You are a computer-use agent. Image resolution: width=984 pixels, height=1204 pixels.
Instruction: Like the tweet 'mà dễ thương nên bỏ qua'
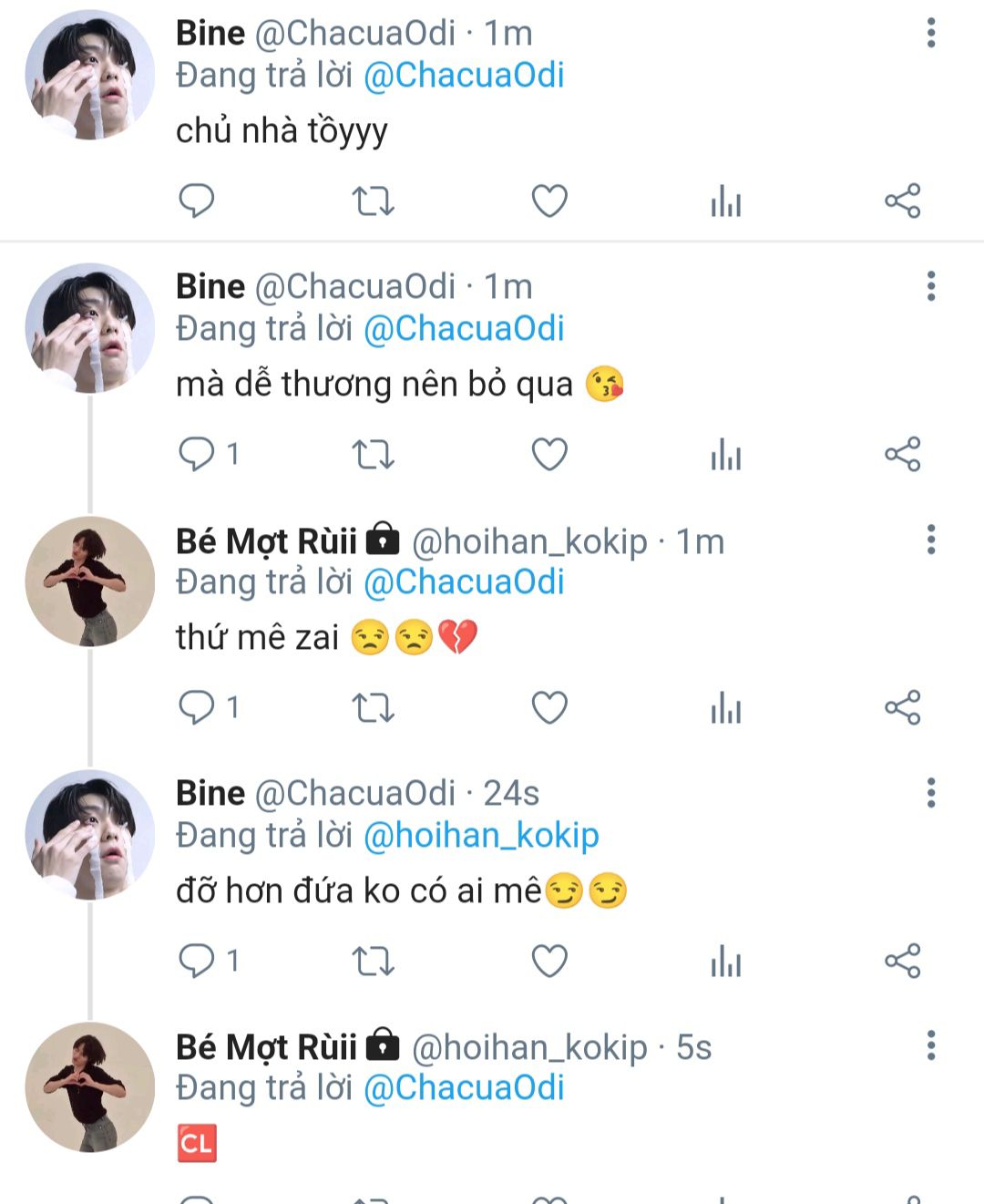549,454
